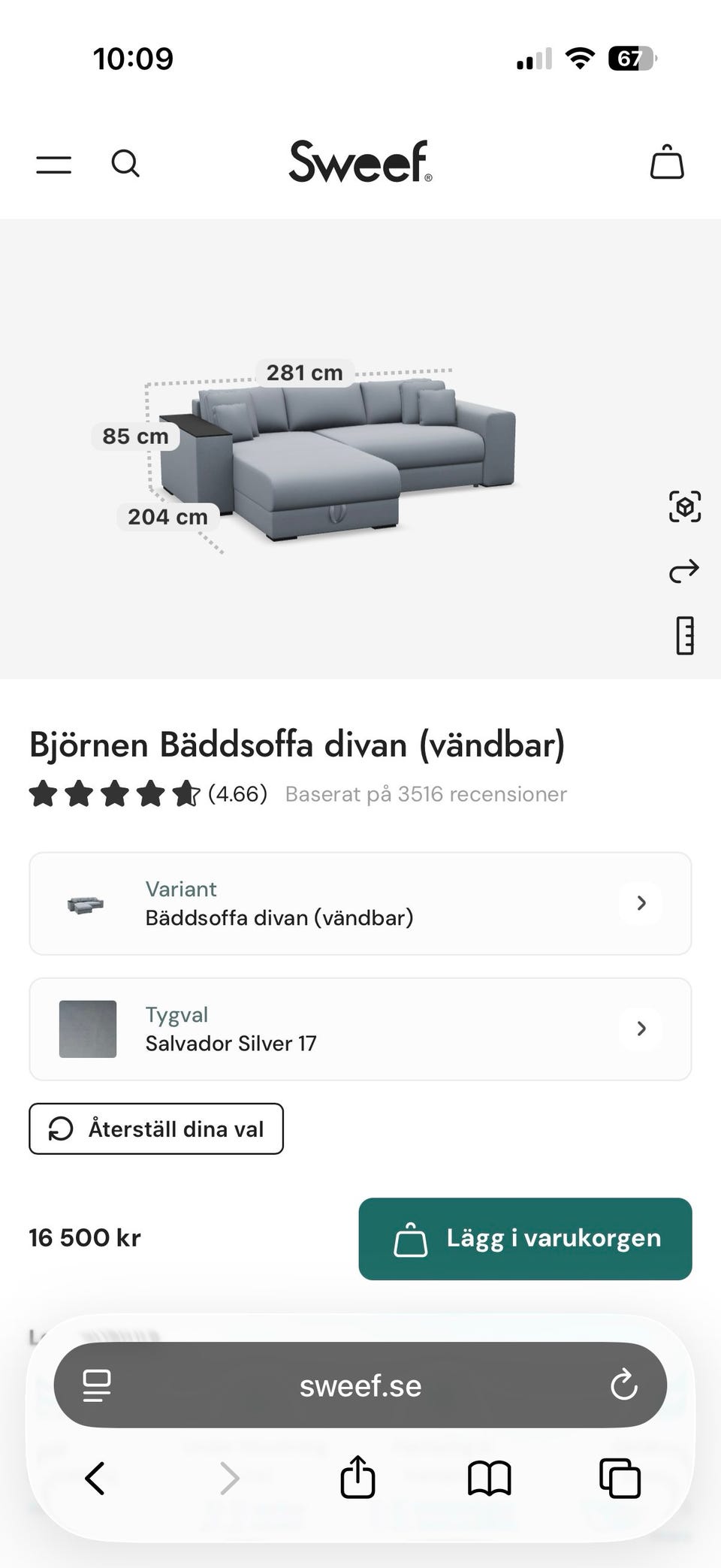
Task: Go back to the previous page
Action: point(95,1479)
